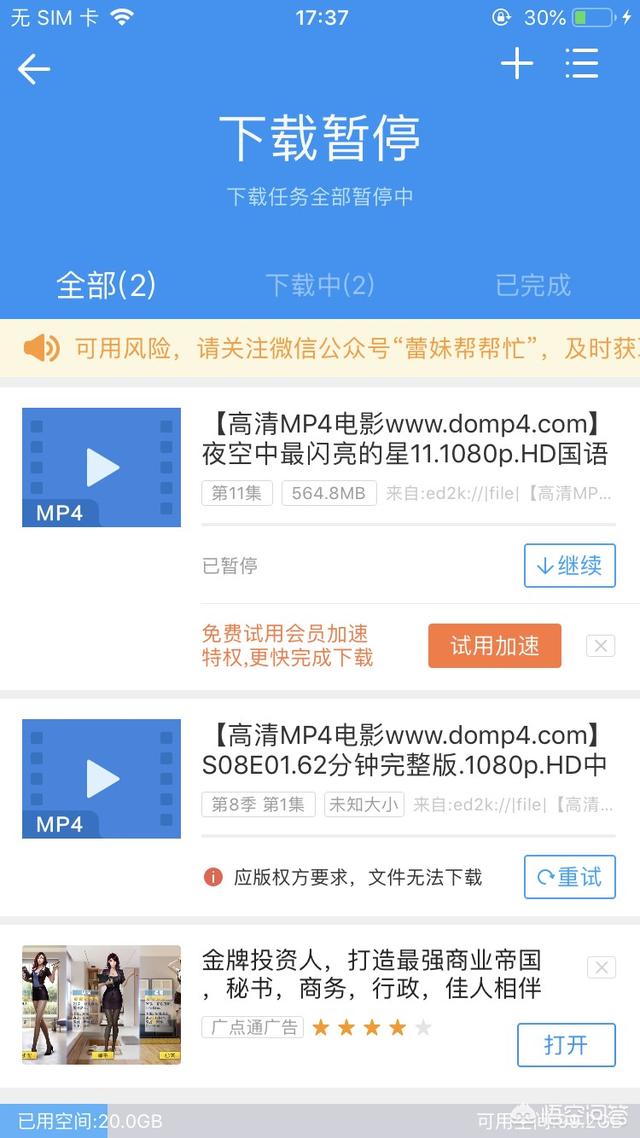Open the list menu icon in the header
This screenshot has width=640, height=1138.
581,64
